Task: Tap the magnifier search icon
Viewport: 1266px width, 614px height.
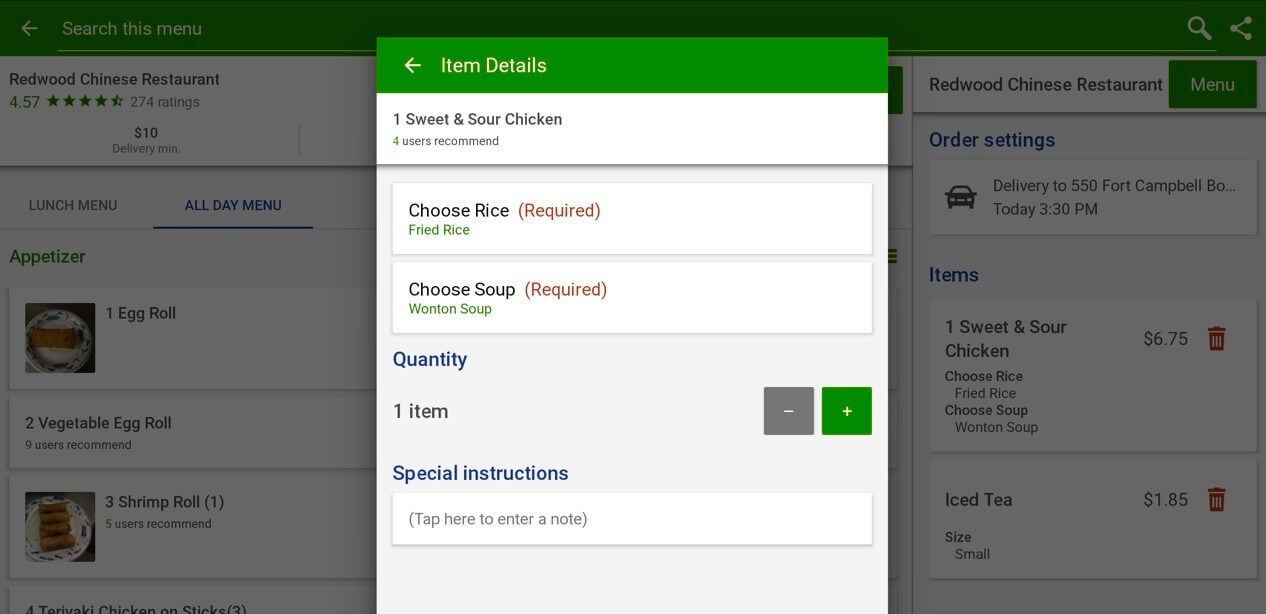Action: (1199, 28)
